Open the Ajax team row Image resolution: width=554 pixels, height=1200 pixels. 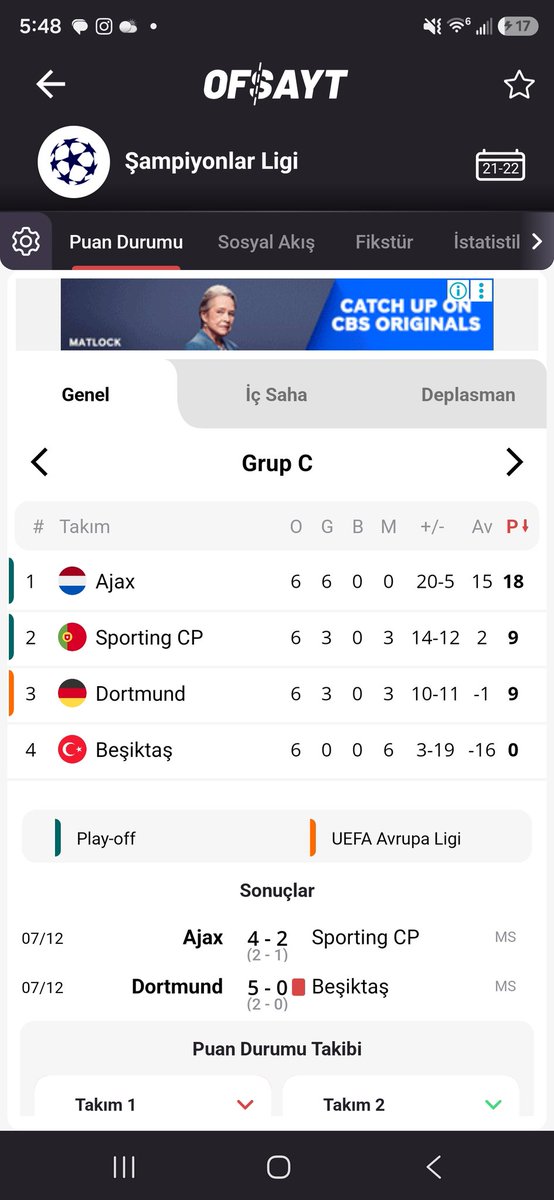[277, 582]
